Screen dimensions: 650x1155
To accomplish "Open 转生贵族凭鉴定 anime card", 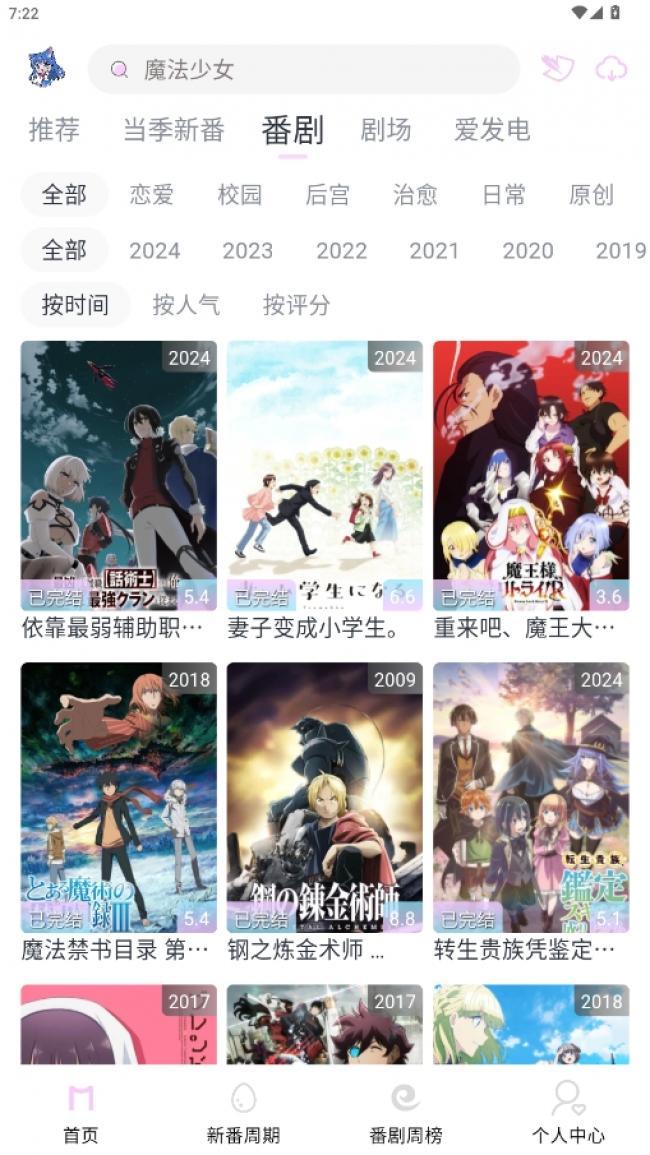I will click(530, 798).
